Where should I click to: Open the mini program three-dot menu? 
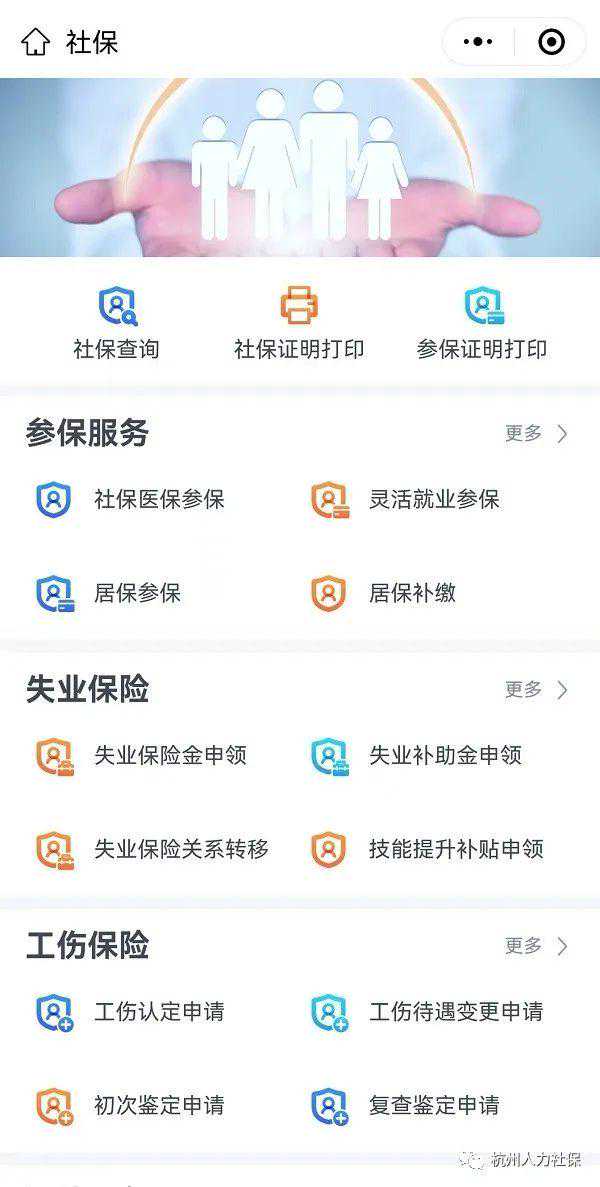478,42
